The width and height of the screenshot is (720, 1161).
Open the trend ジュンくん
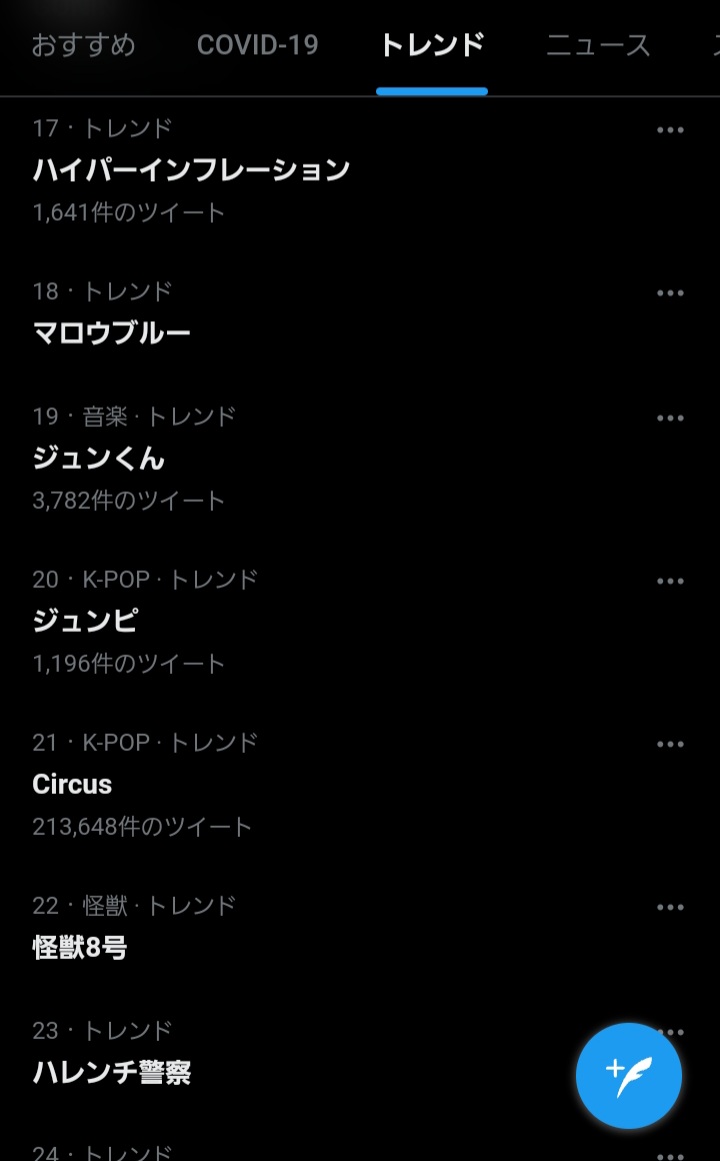99,458
